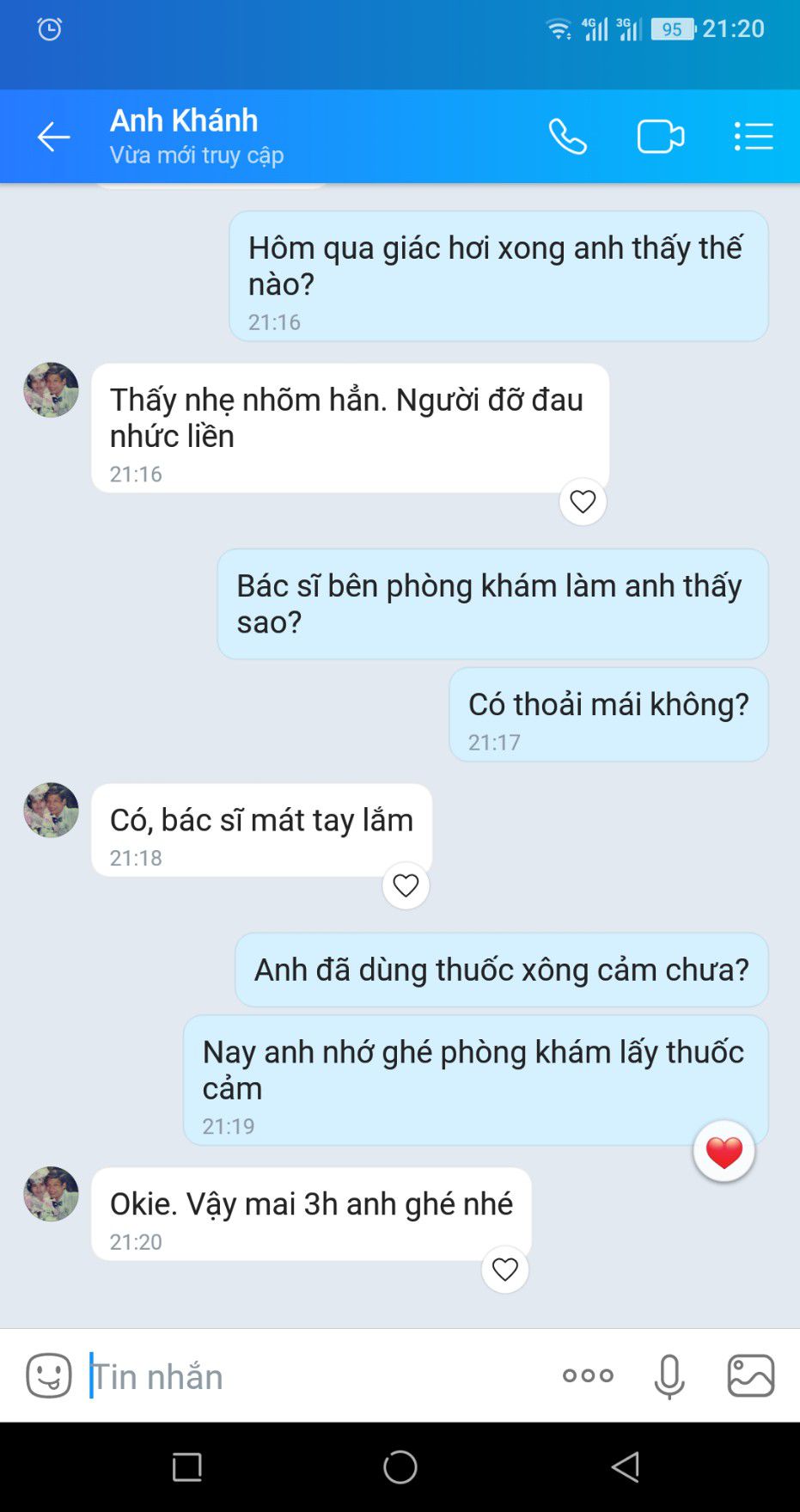The width and height of the screenshot is (800, 1512).
Task: Start a voice call with Anh Khánh
Action: coord(567,137)
